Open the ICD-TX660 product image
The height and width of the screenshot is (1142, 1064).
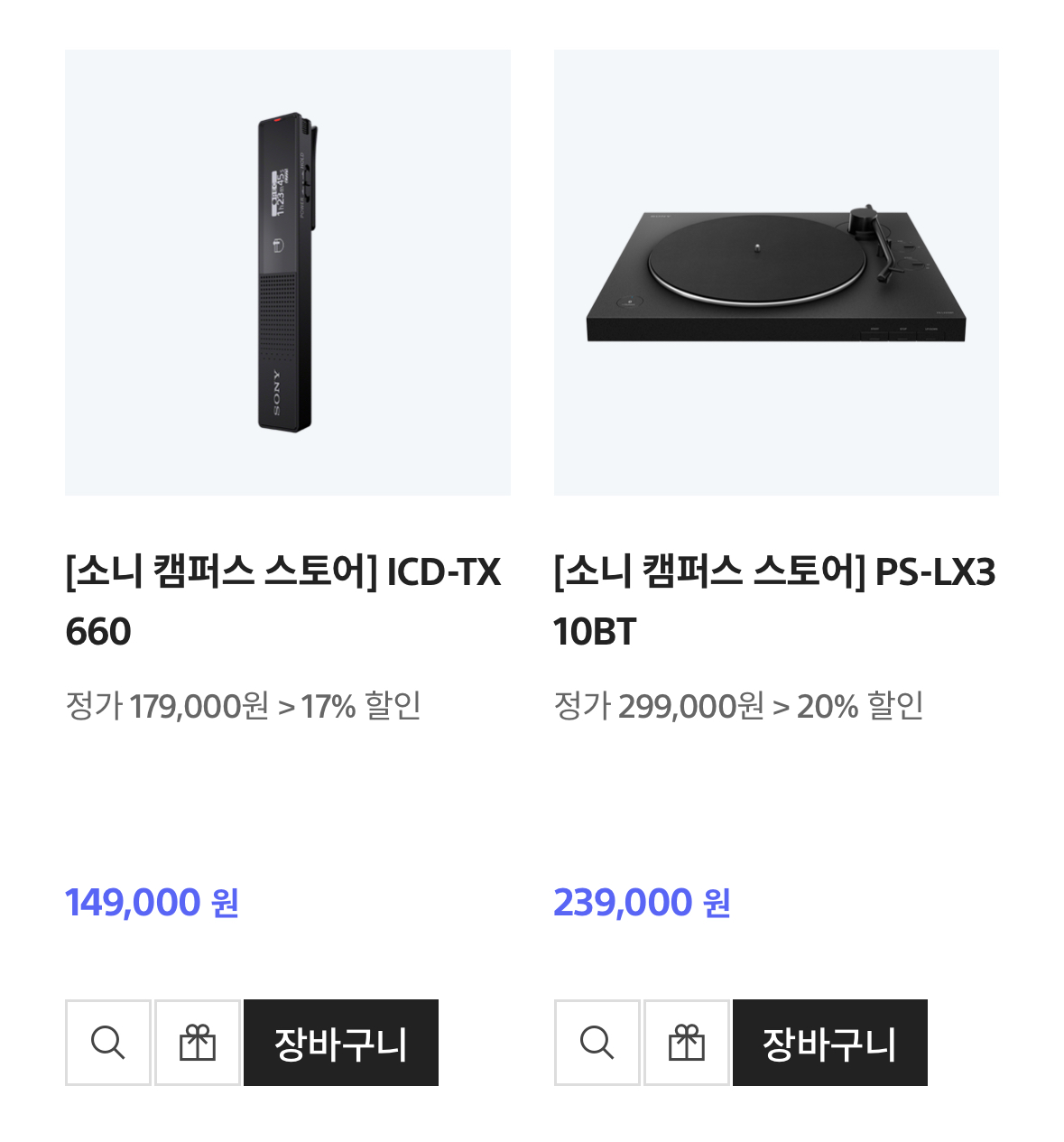click(x=287, y=272)
